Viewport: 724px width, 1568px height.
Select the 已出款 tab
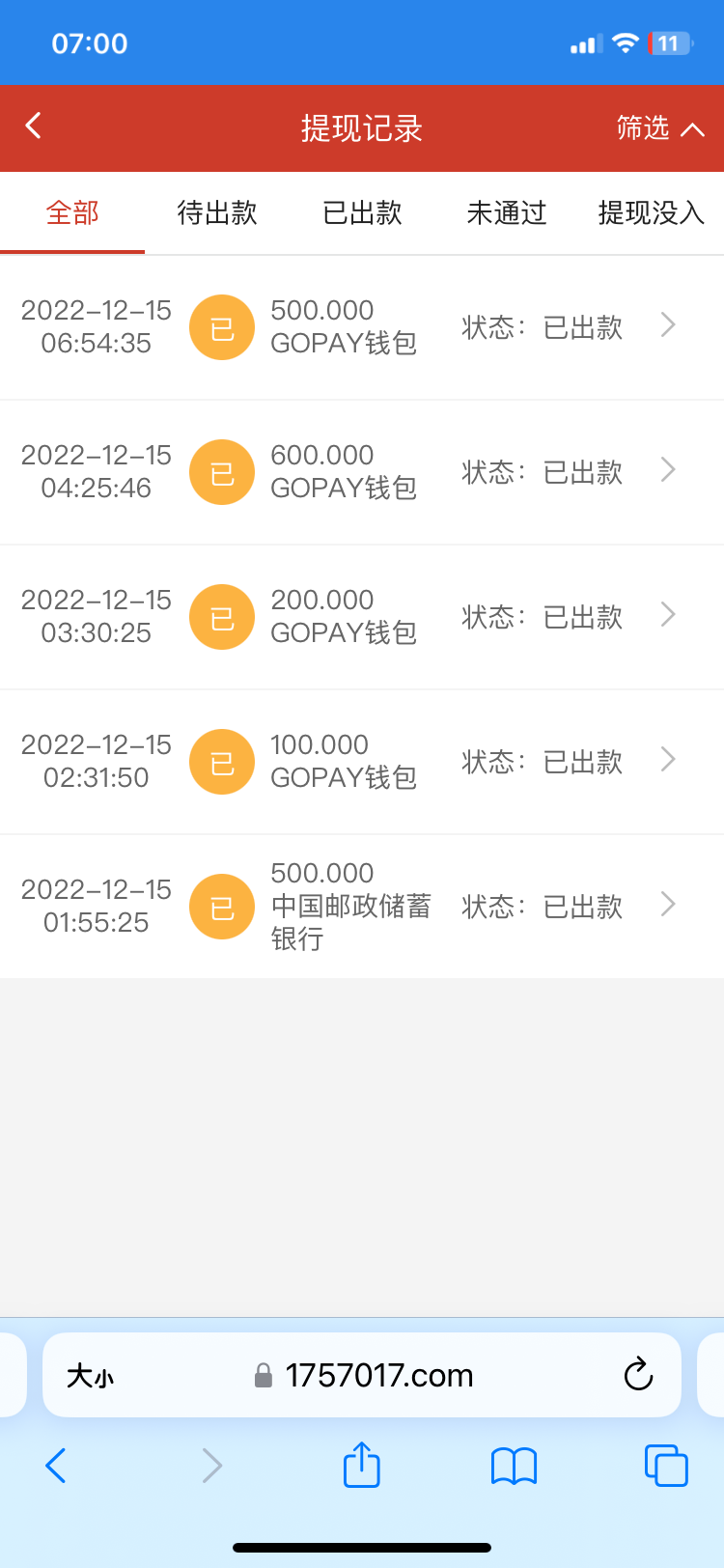pos(362,213)
